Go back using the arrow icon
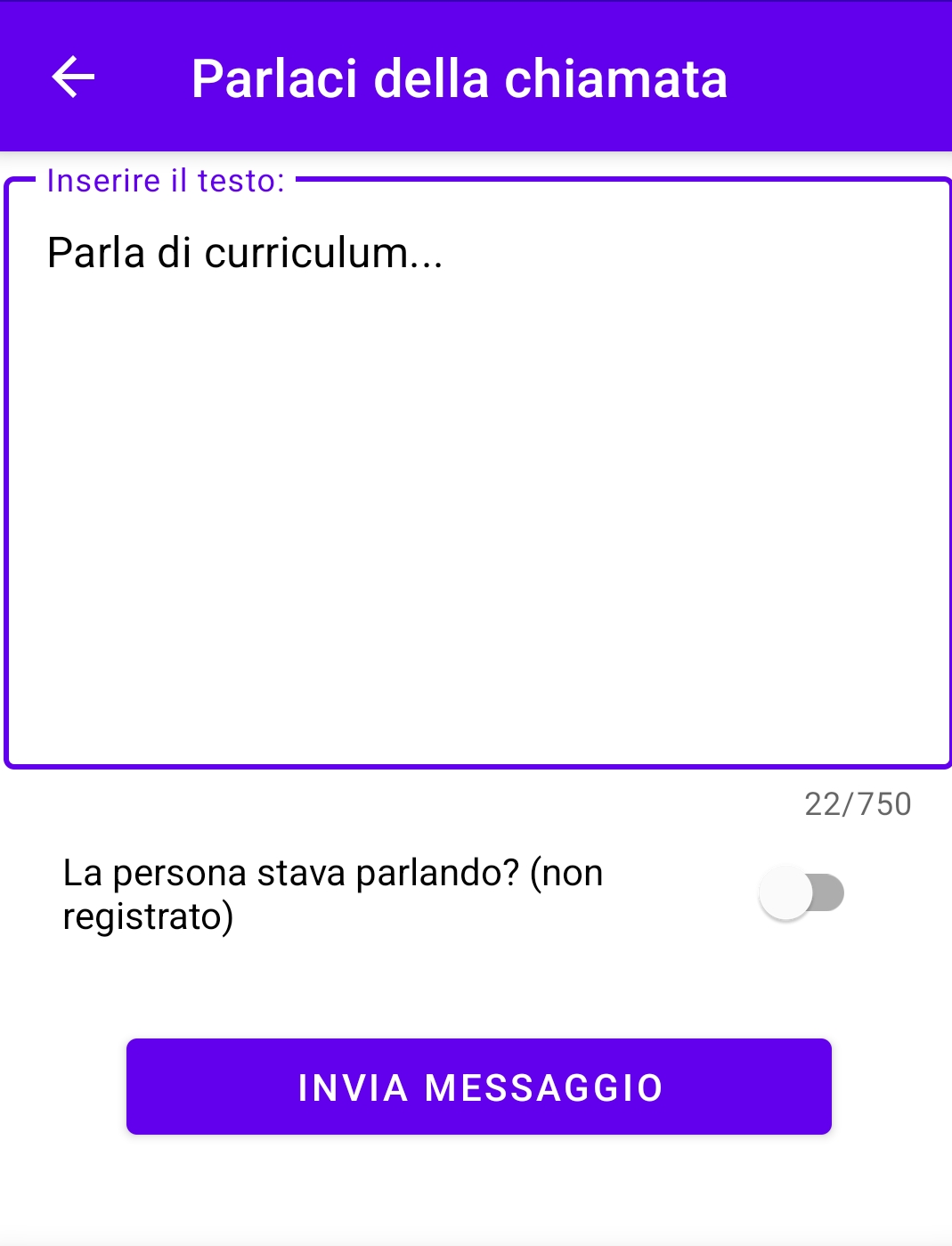 [x=73, y=77]
